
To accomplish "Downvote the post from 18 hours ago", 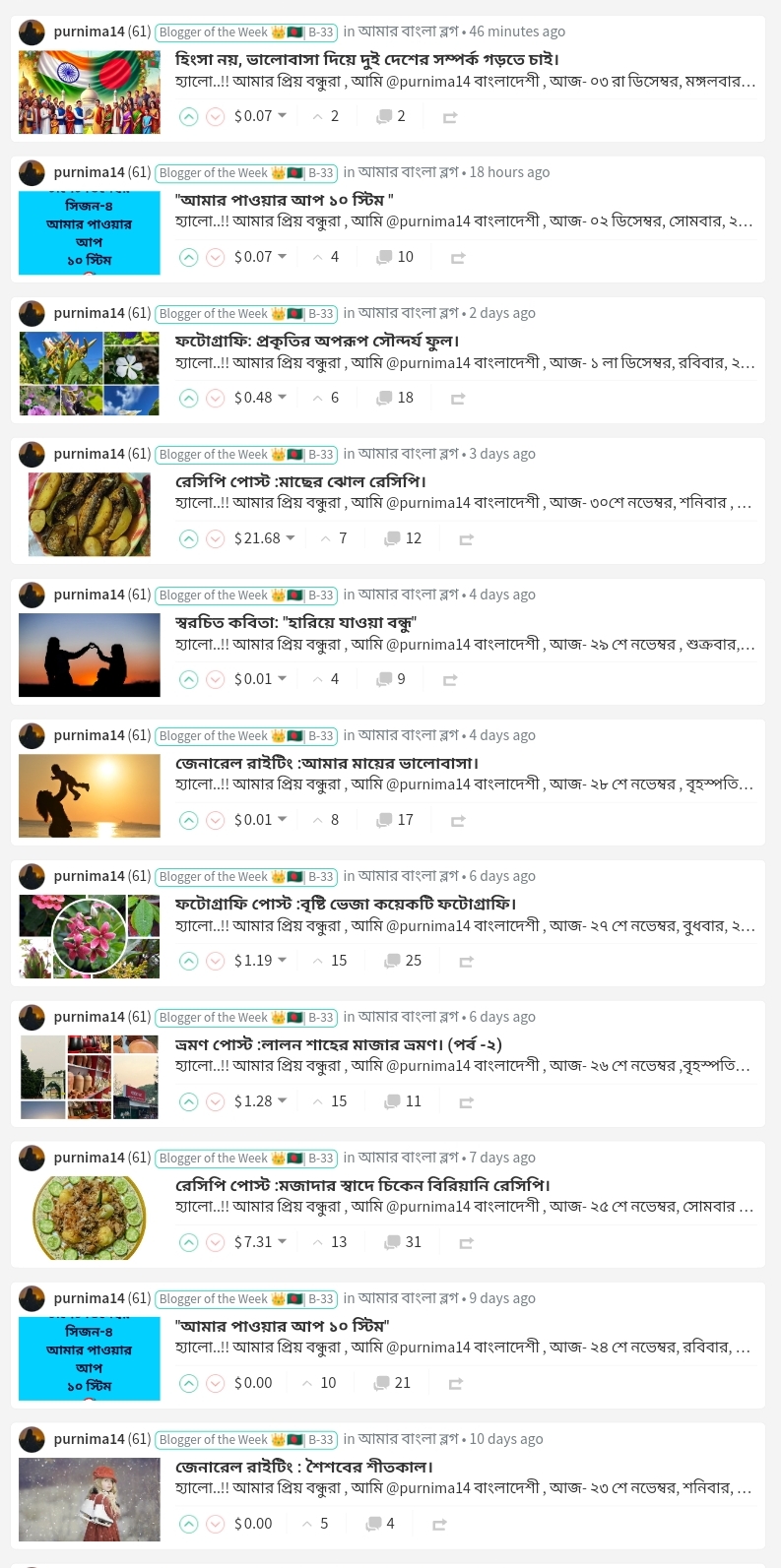I will tap(215, 257).
